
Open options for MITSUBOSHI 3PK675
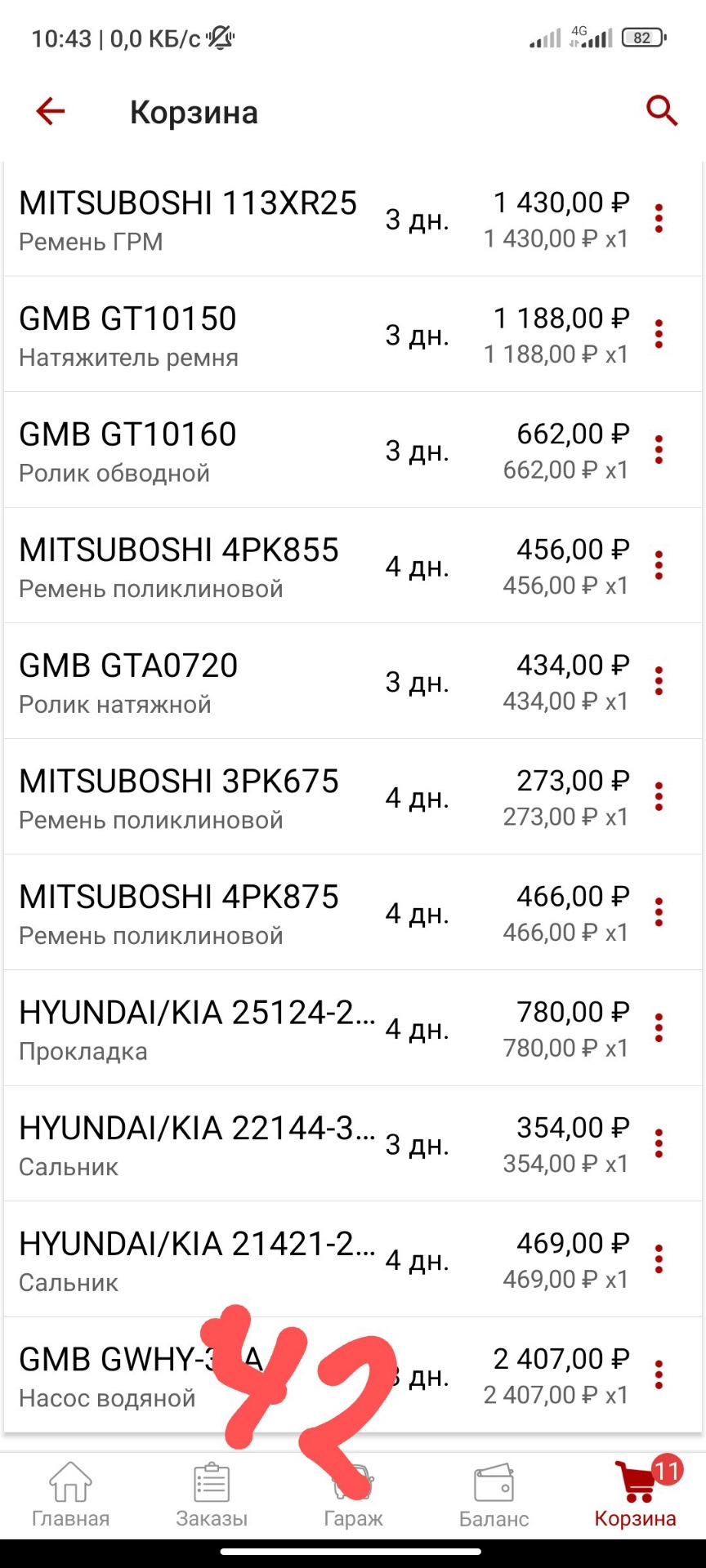click(x=659, y=797)
